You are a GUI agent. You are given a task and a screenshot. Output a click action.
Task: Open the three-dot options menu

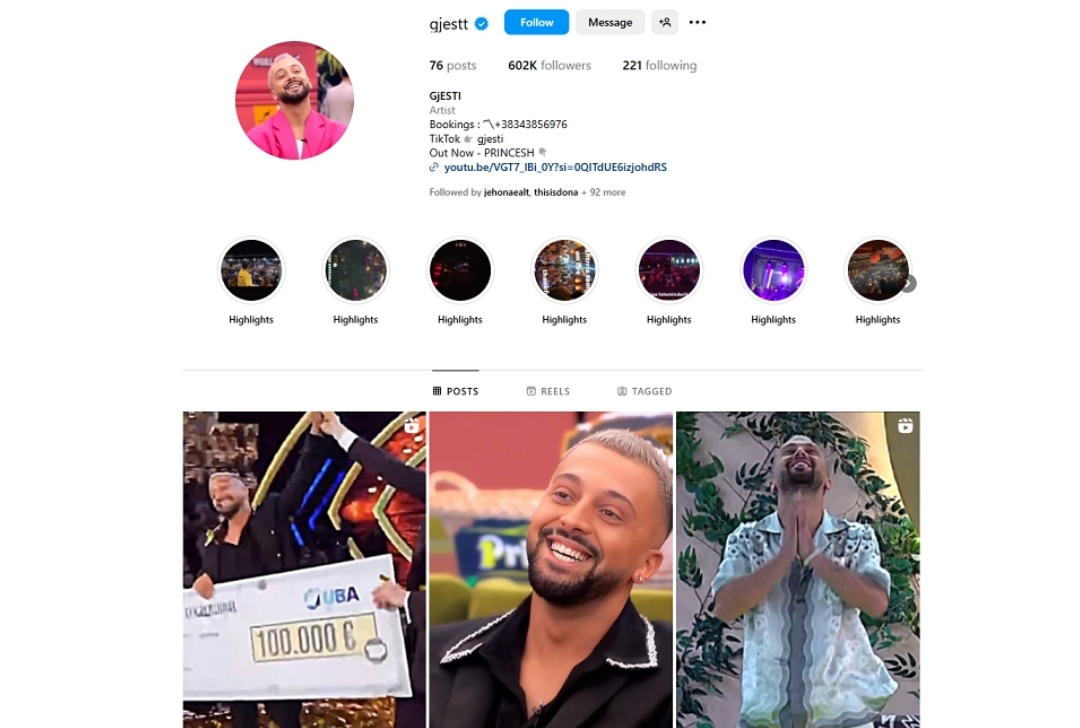697,22
